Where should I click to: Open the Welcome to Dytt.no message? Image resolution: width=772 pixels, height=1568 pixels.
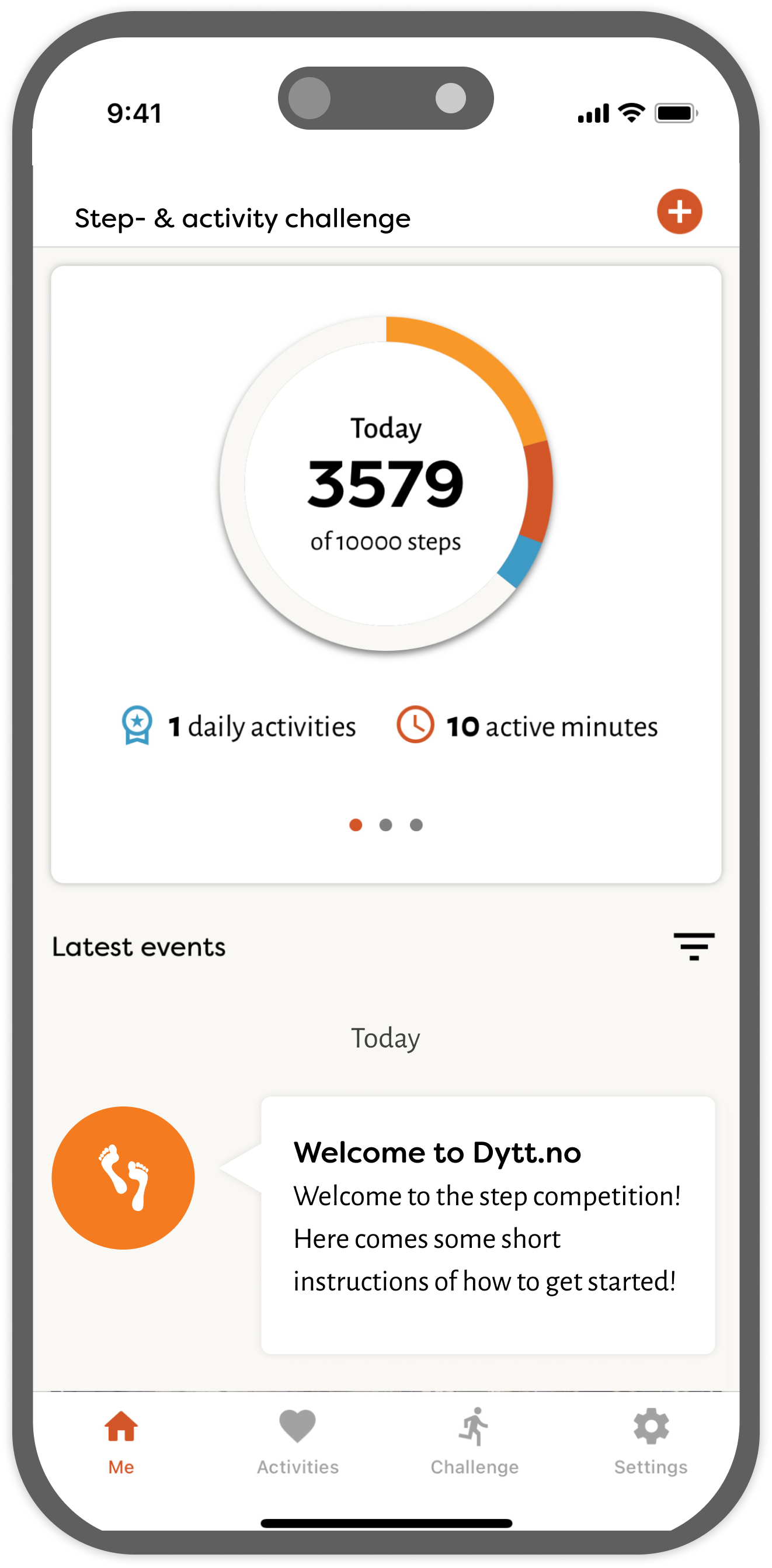coord(487,1224)
